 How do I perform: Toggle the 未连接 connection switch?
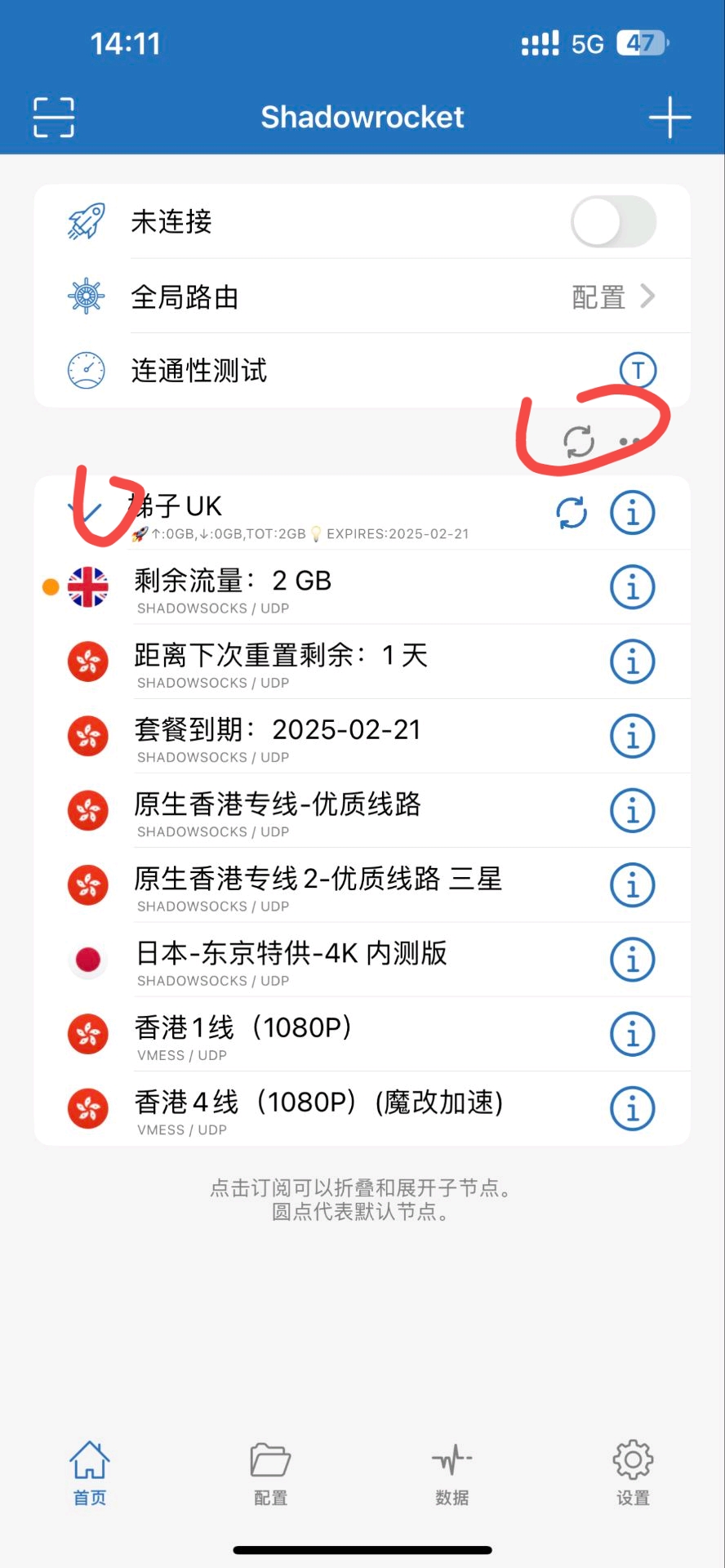pyautogui.click(x=613, y=221)
